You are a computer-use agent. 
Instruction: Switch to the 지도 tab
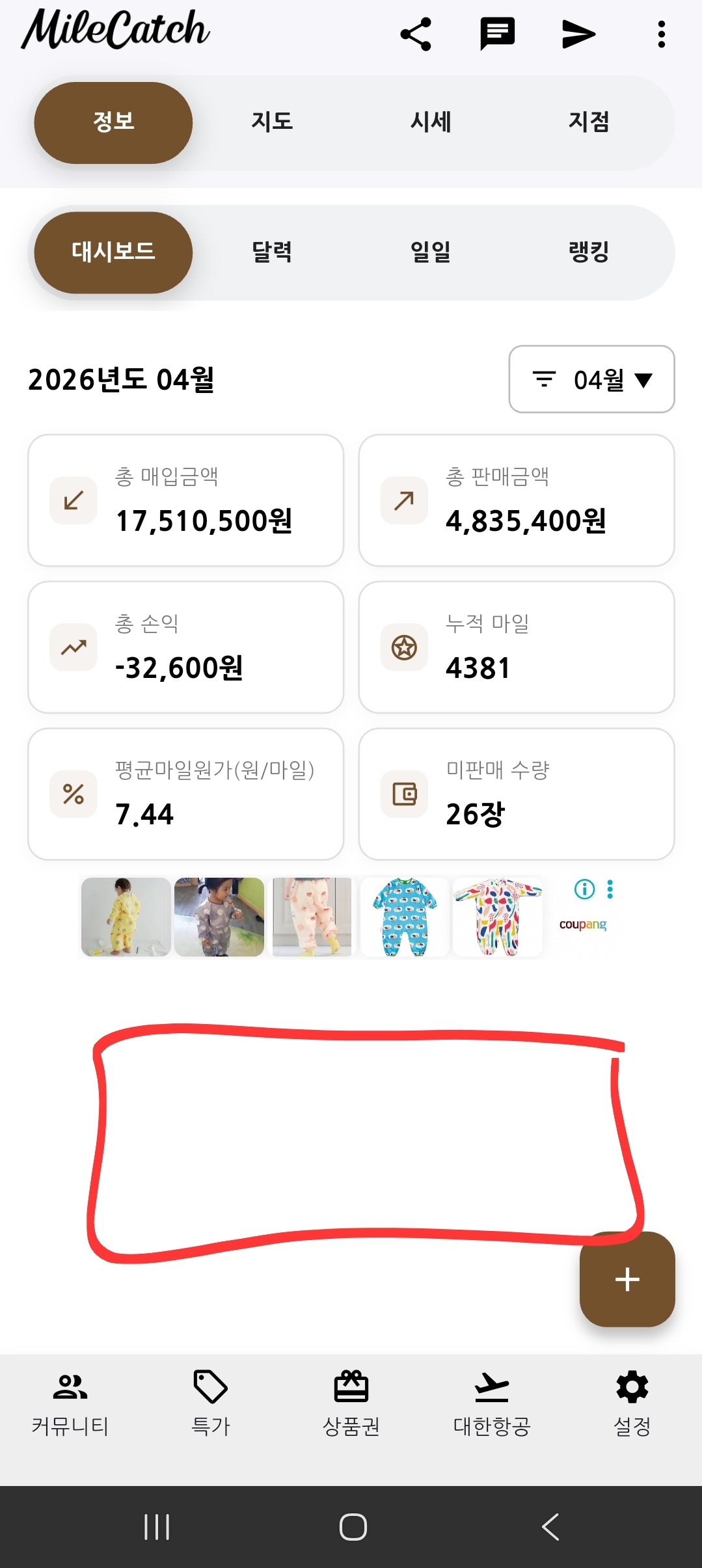(x=272, y=122)
